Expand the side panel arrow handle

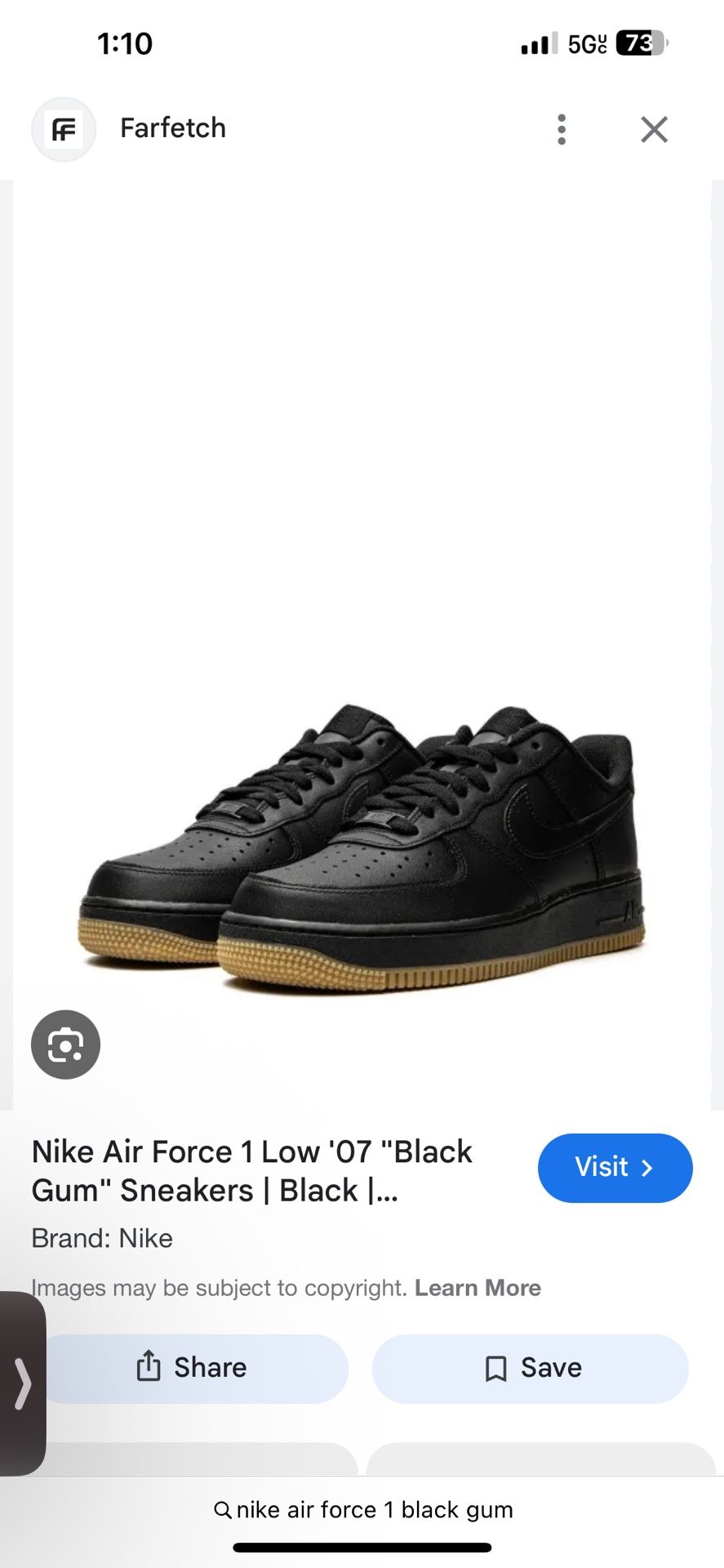point(22,1383)
